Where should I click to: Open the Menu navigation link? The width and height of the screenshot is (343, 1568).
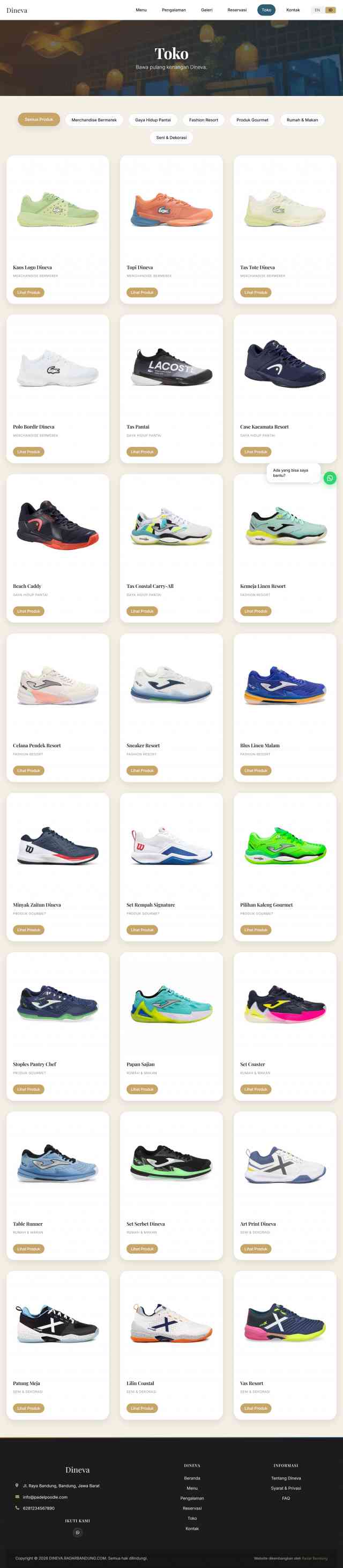[x=141, y=10]
